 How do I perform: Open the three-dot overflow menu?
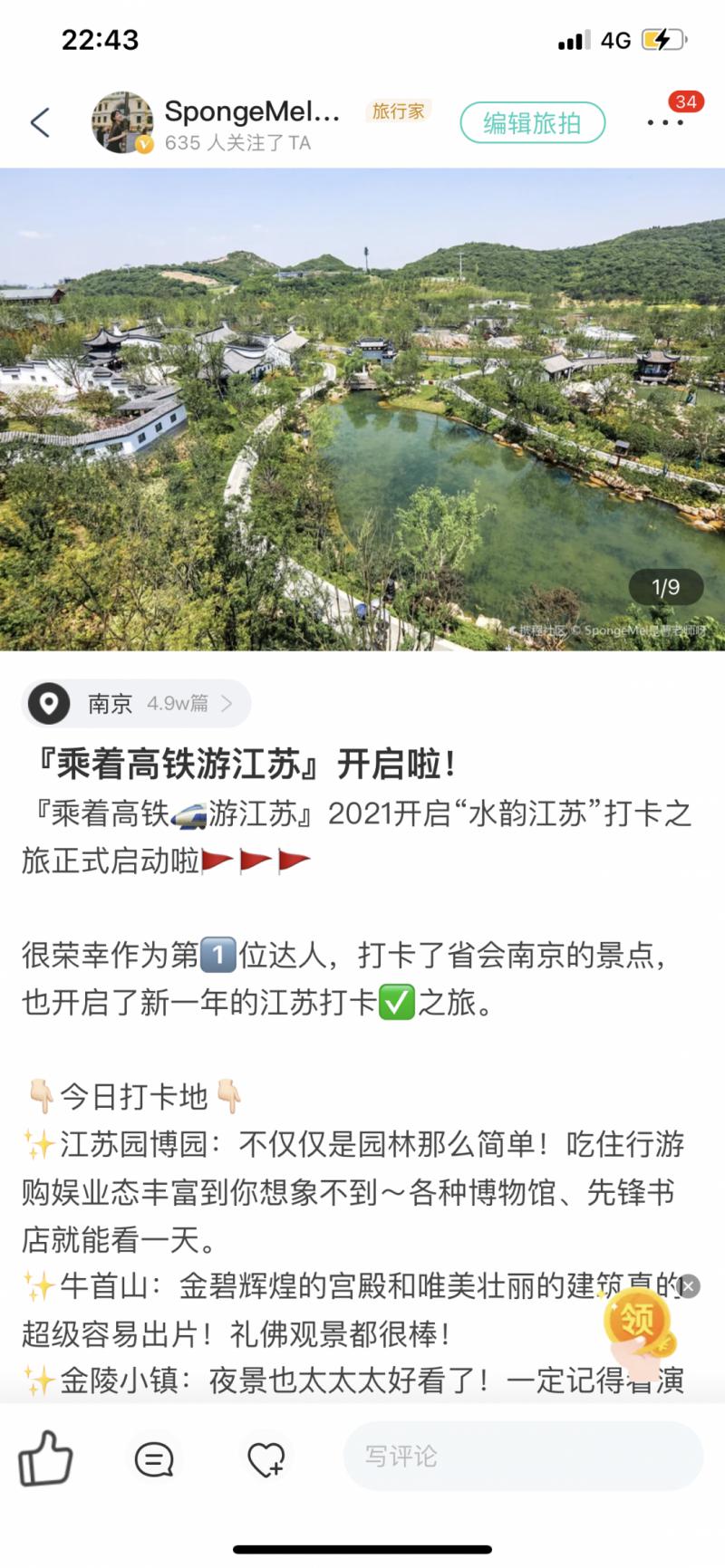coord(664,122)
